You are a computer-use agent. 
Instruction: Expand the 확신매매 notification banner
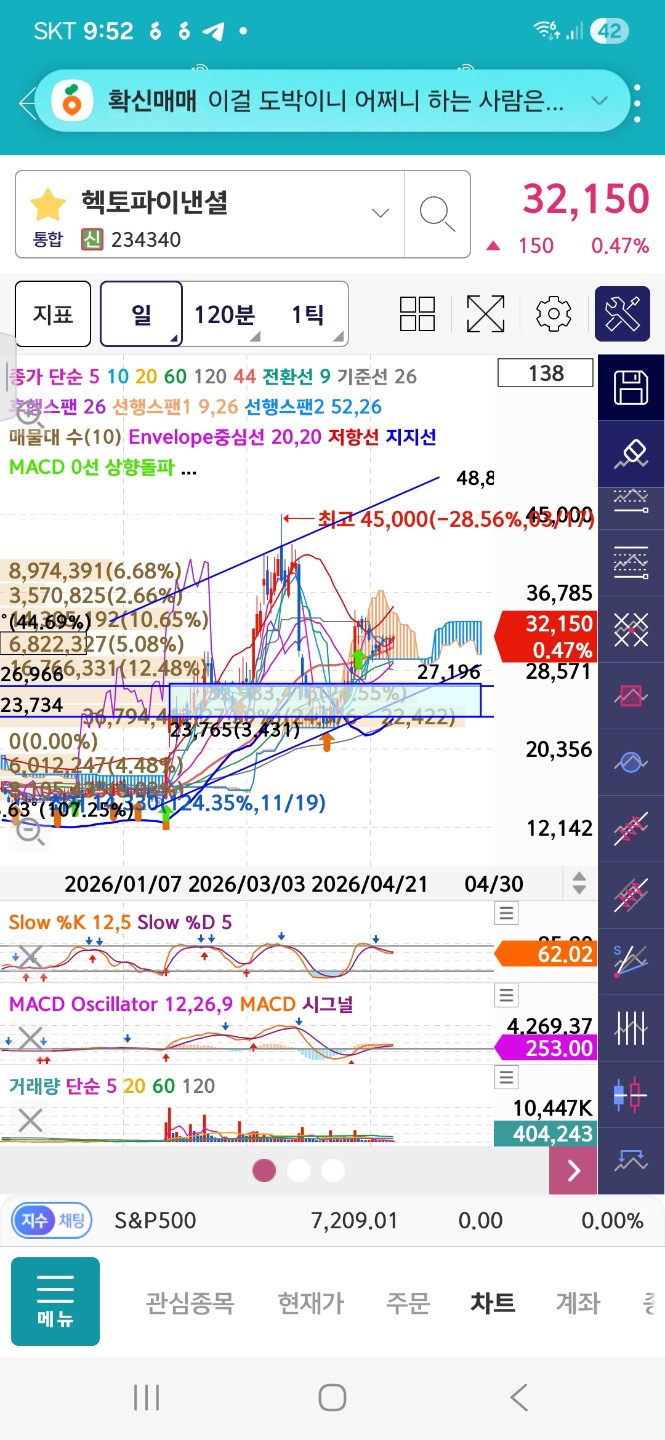tap(600, 101)
